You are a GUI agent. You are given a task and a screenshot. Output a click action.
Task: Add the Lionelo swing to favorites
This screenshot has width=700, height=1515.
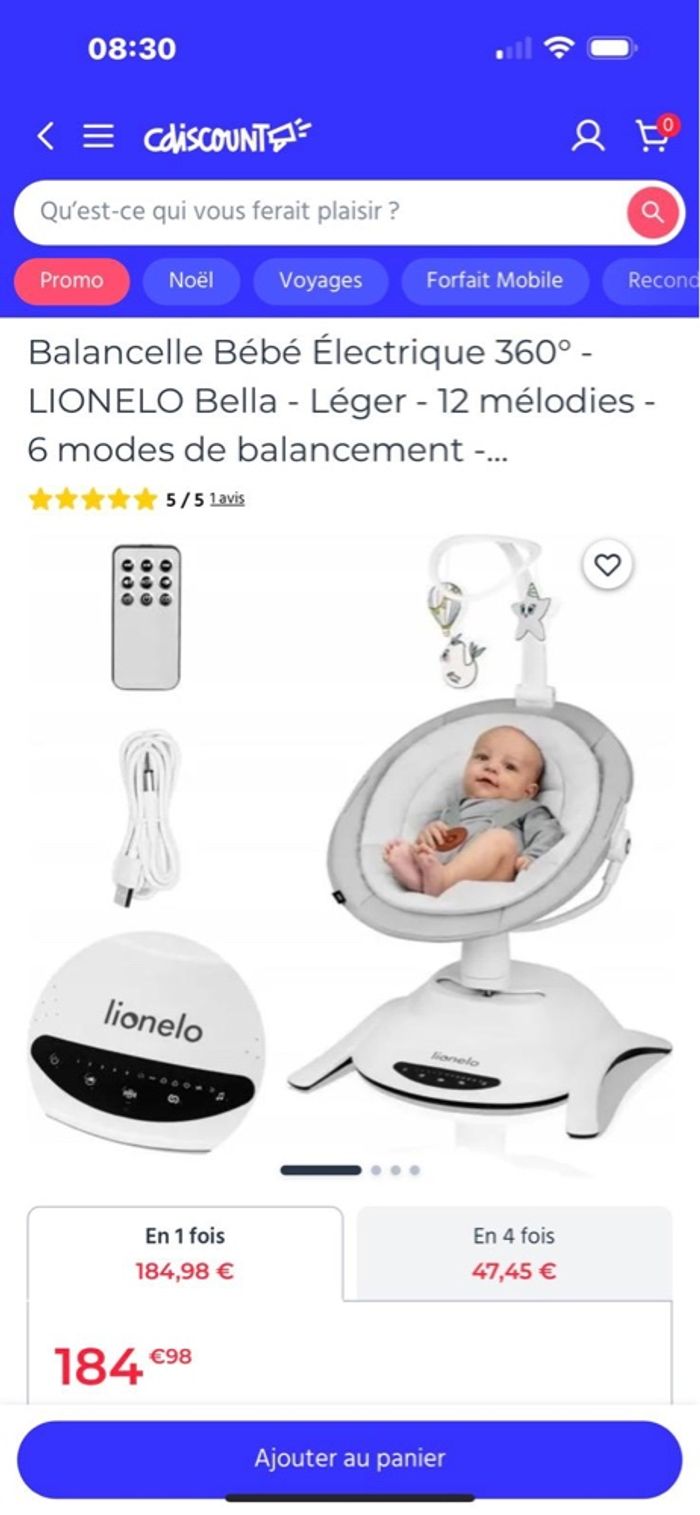607,566
